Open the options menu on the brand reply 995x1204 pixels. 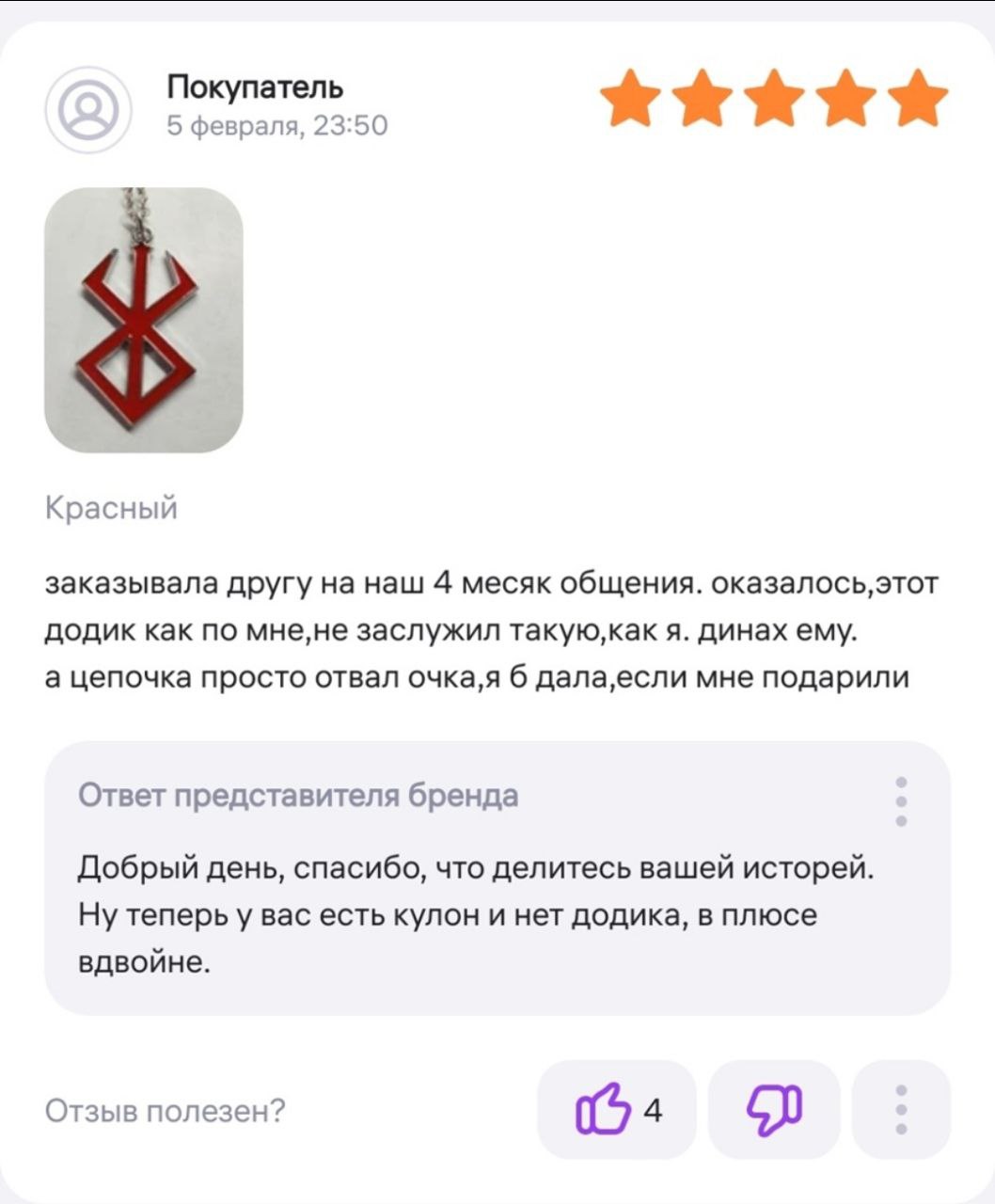click(901, 801)
